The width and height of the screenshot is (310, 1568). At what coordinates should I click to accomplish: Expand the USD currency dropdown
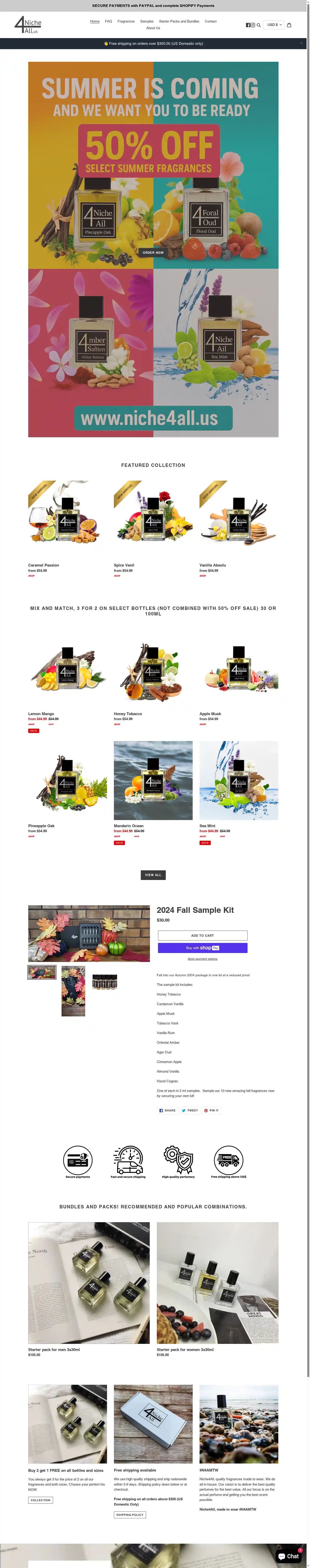(x=274, y=25)
